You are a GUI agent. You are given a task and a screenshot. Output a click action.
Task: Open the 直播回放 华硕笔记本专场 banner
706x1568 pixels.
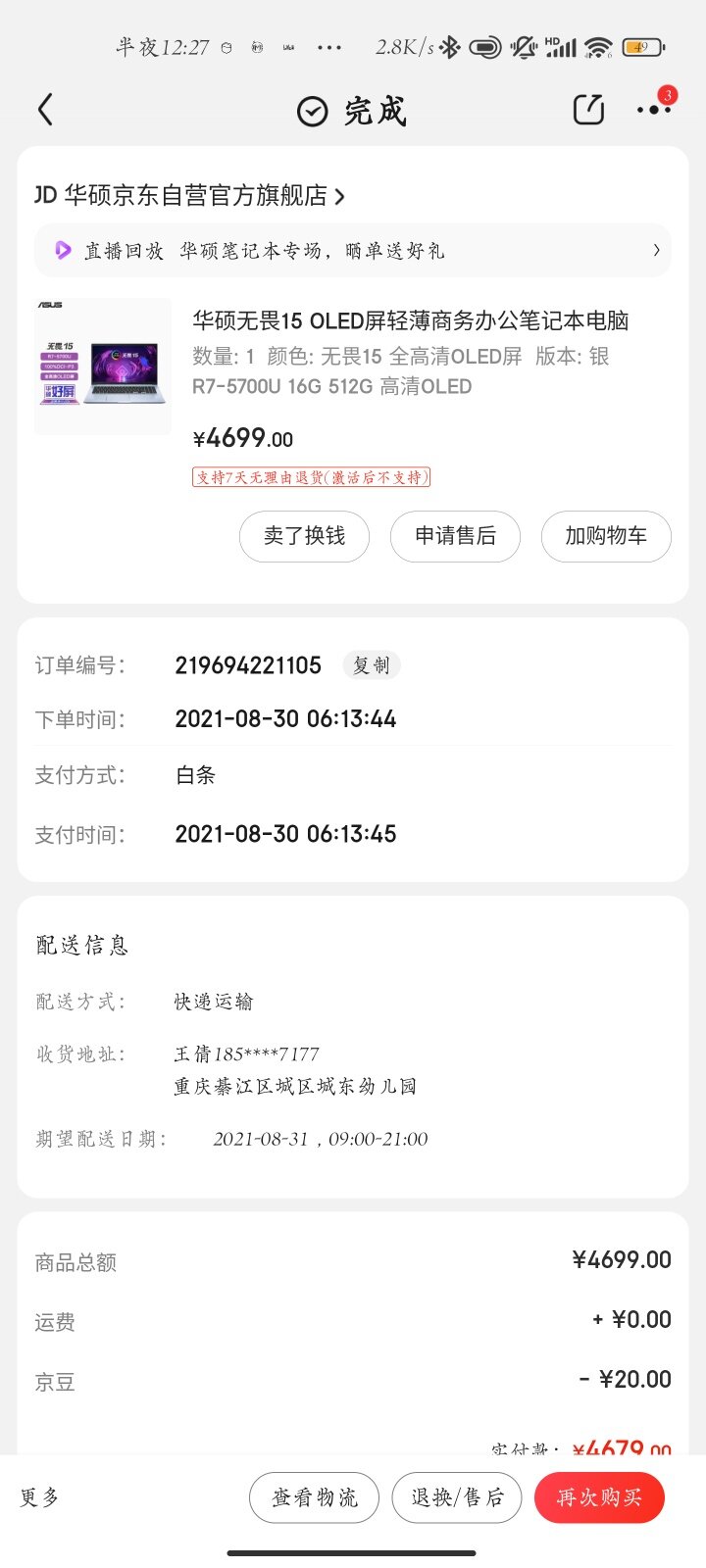click(x=353, y=251)
